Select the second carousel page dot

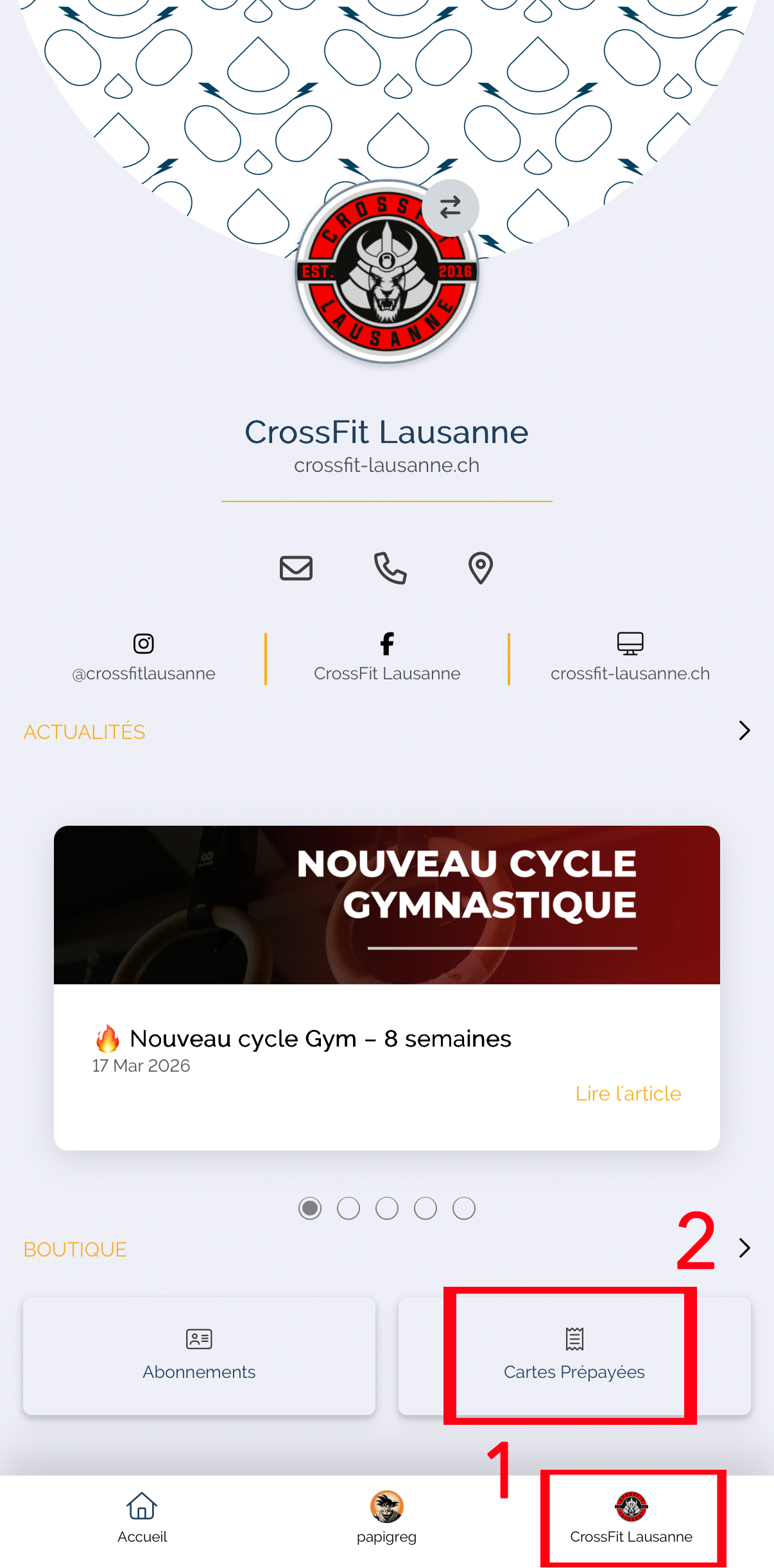click(x=348, y=1208)
